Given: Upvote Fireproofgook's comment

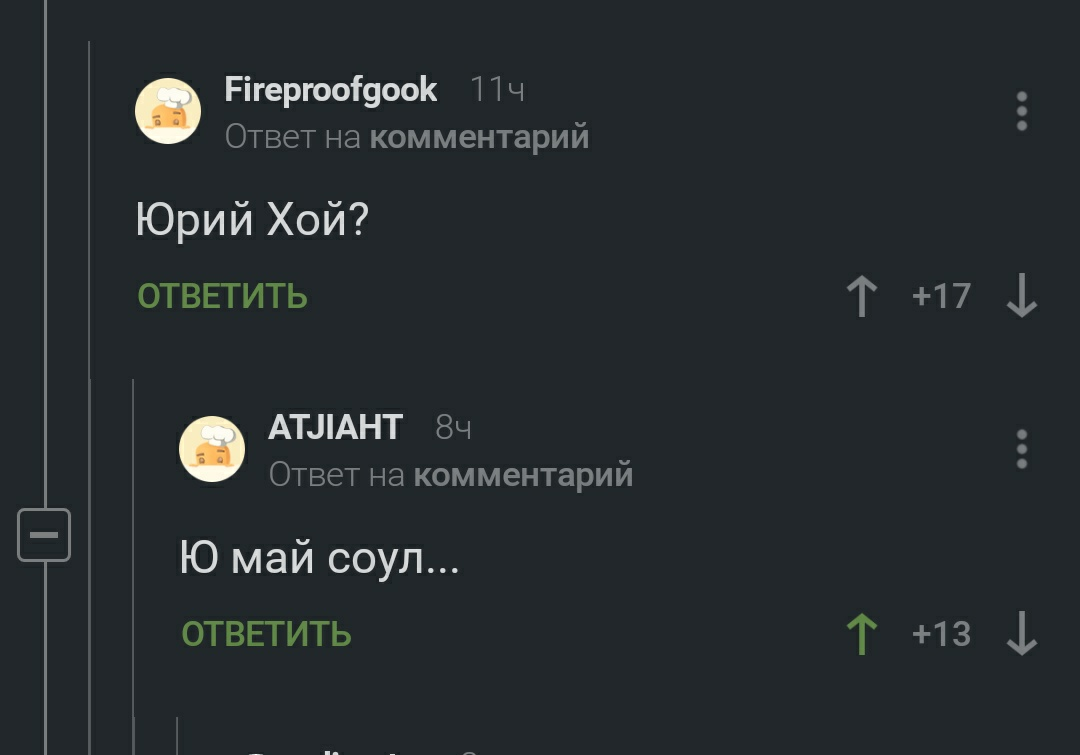Looking at the screenshot, I should pos(861,297).
